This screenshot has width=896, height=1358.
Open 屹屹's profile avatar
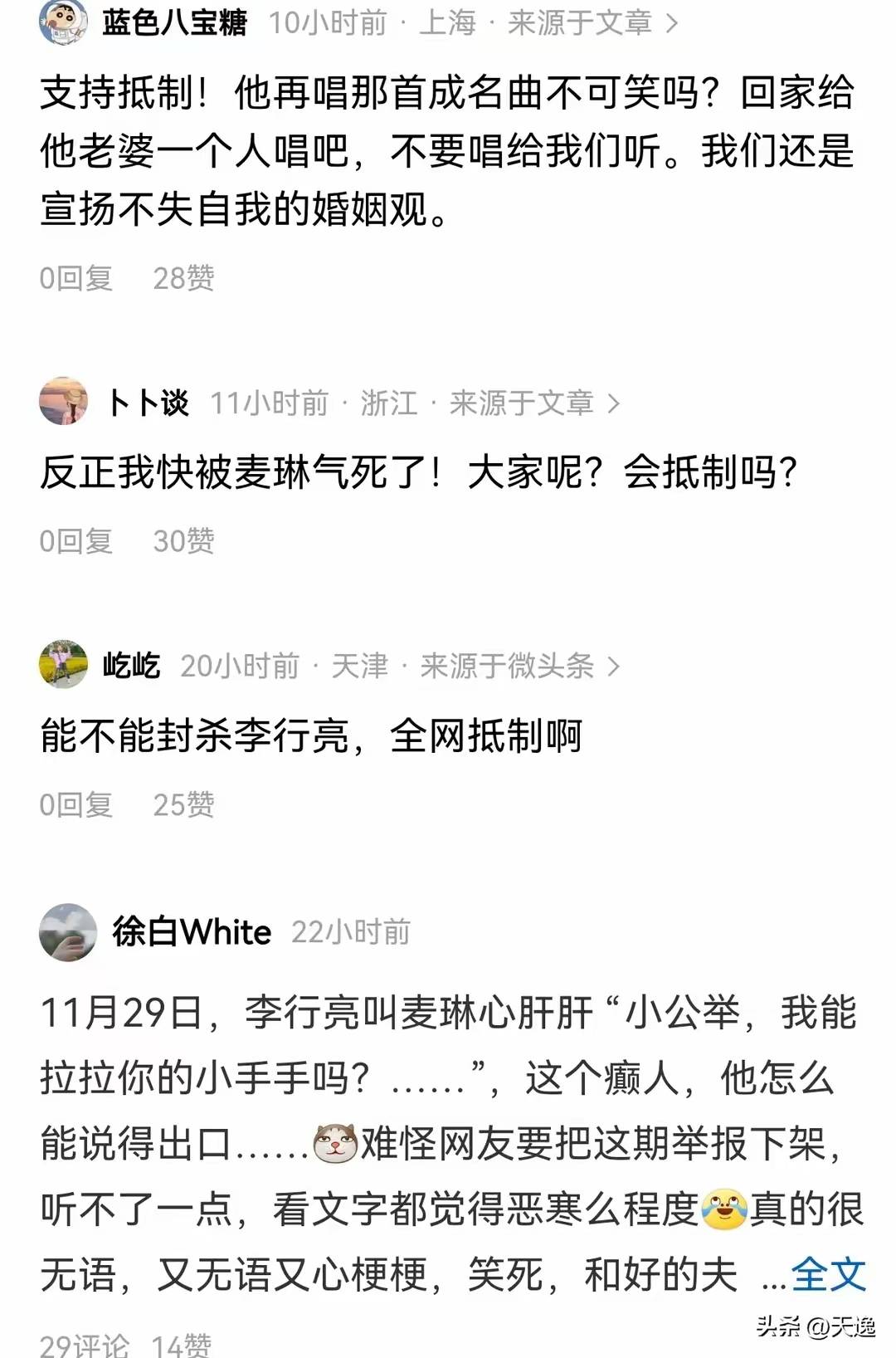(x=63, y=665)
